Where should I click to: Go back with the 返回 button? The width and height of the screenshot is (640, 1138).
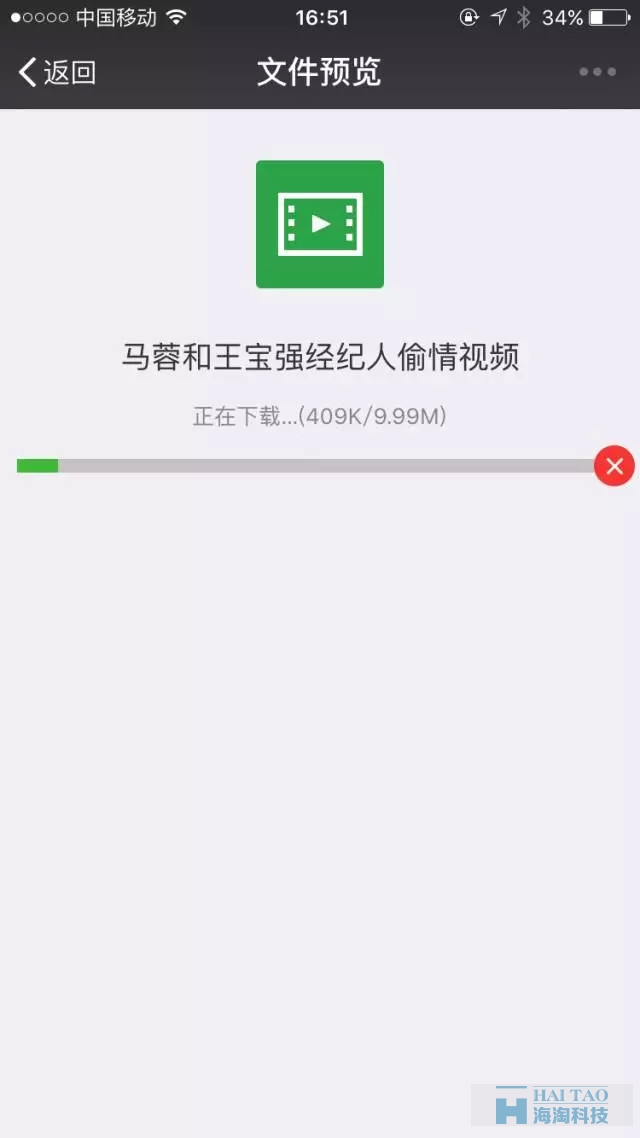coord(57,73)
